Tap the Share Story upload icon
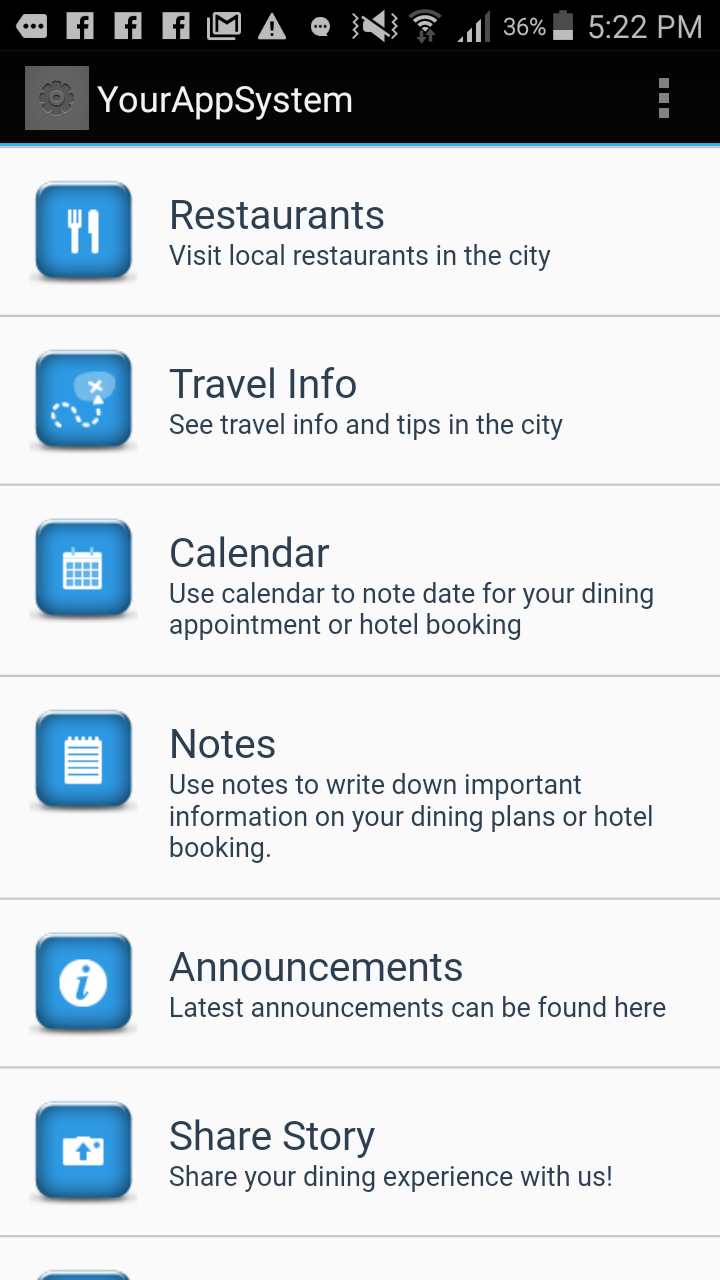720x1280 pixels. point(83,1150)
